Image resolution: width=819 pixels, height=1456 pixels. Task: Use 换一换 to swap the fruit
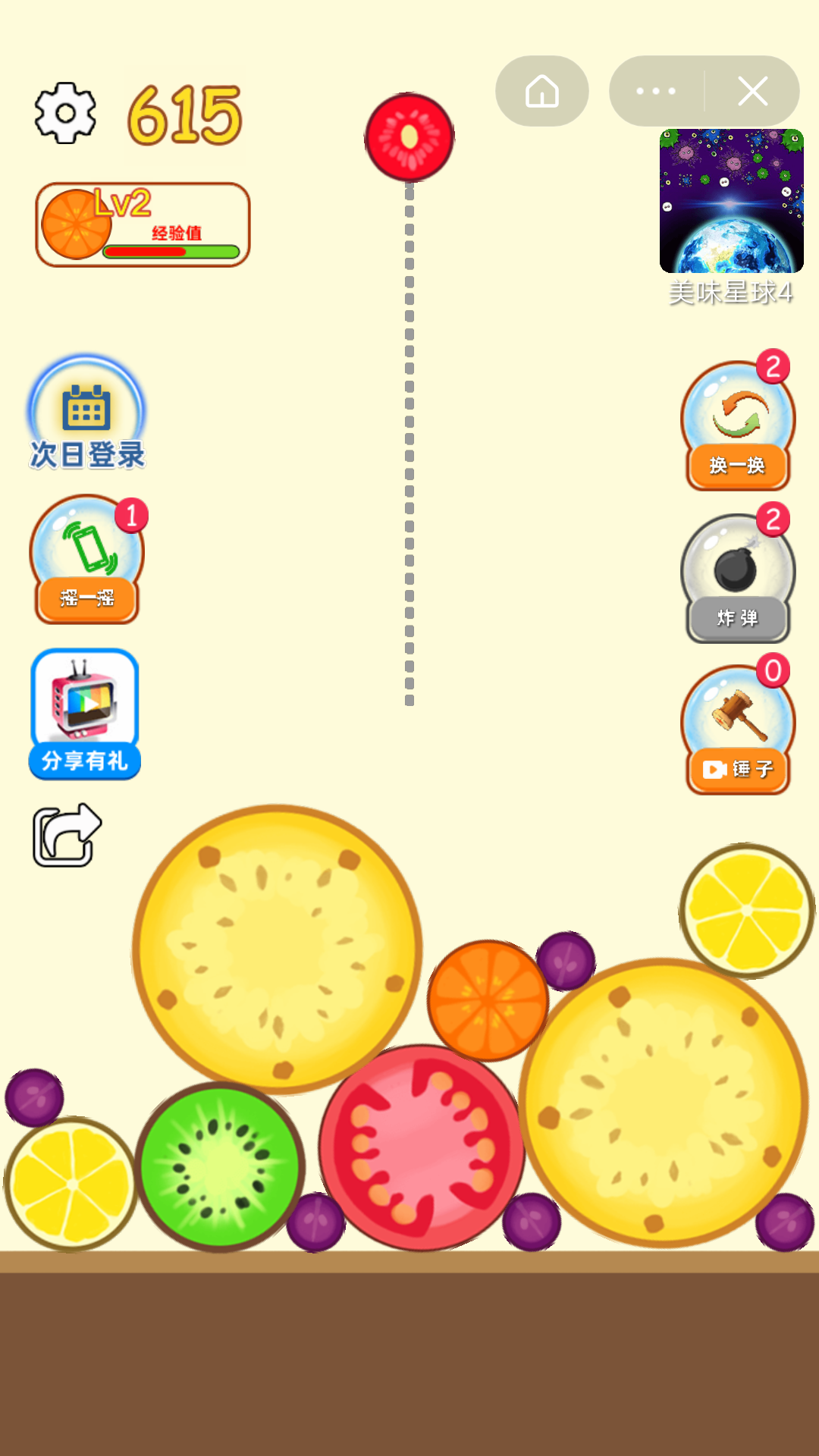point(737,426)
